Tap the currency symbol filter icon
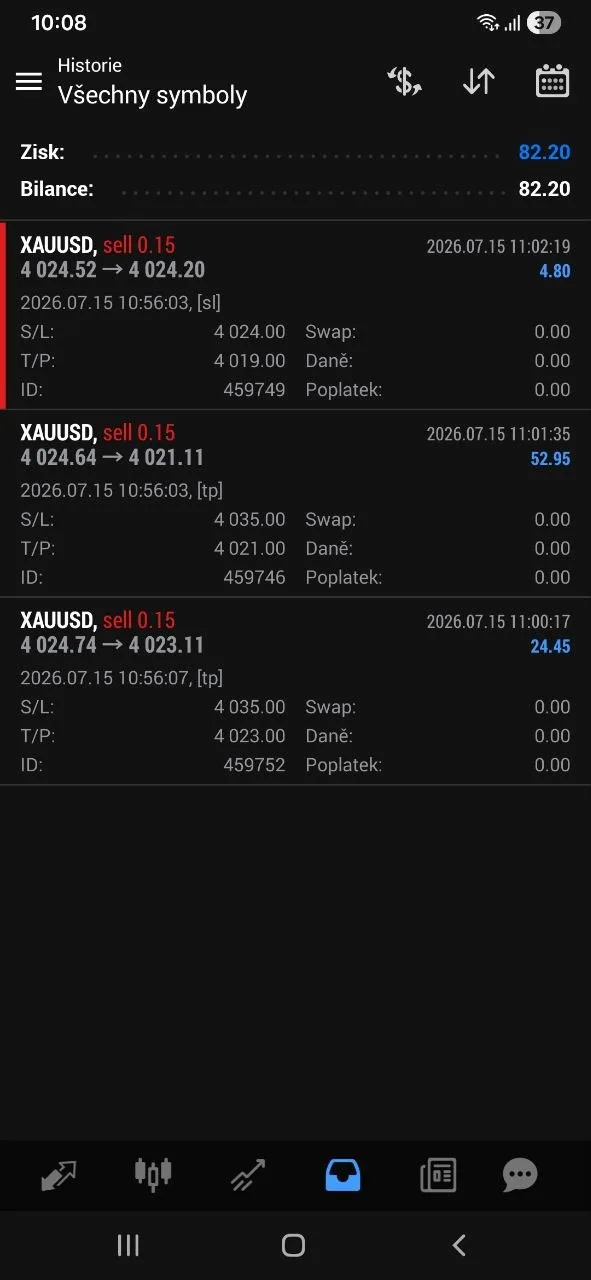The image size is (591, 1280). coord(405,81)
